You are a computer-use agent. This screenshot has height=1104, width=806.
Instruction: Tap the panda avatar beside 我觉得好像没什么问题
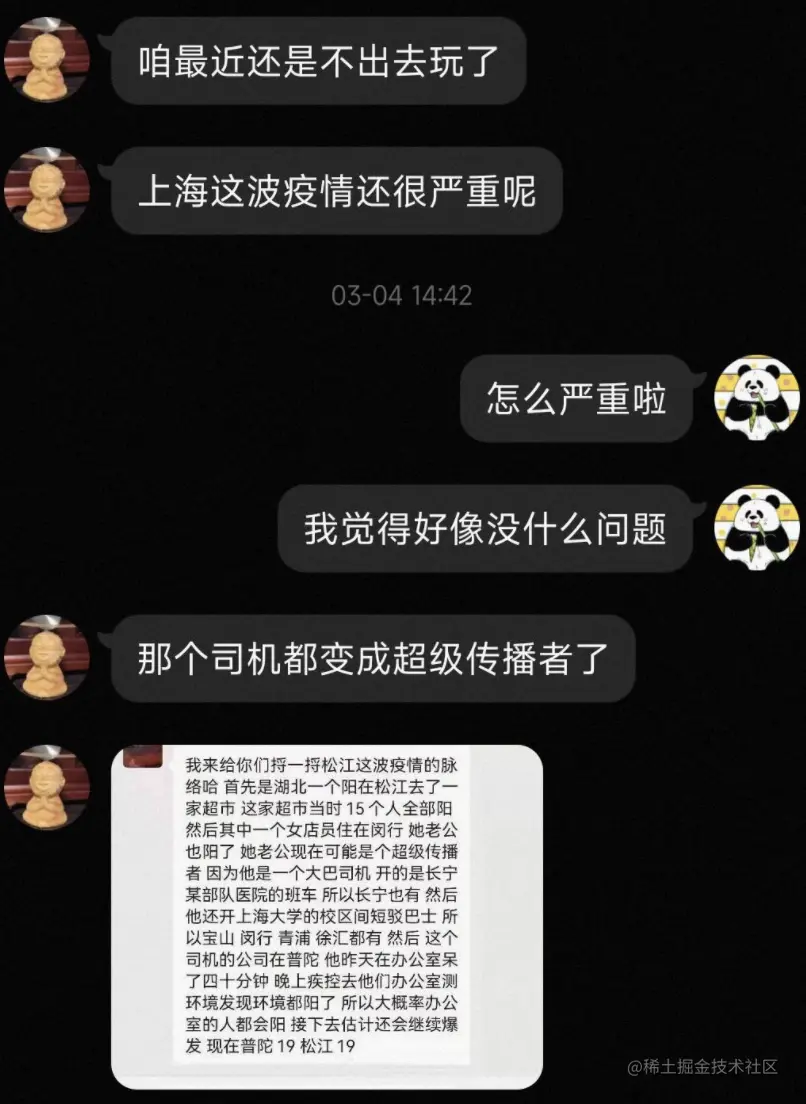coord(757,527)
